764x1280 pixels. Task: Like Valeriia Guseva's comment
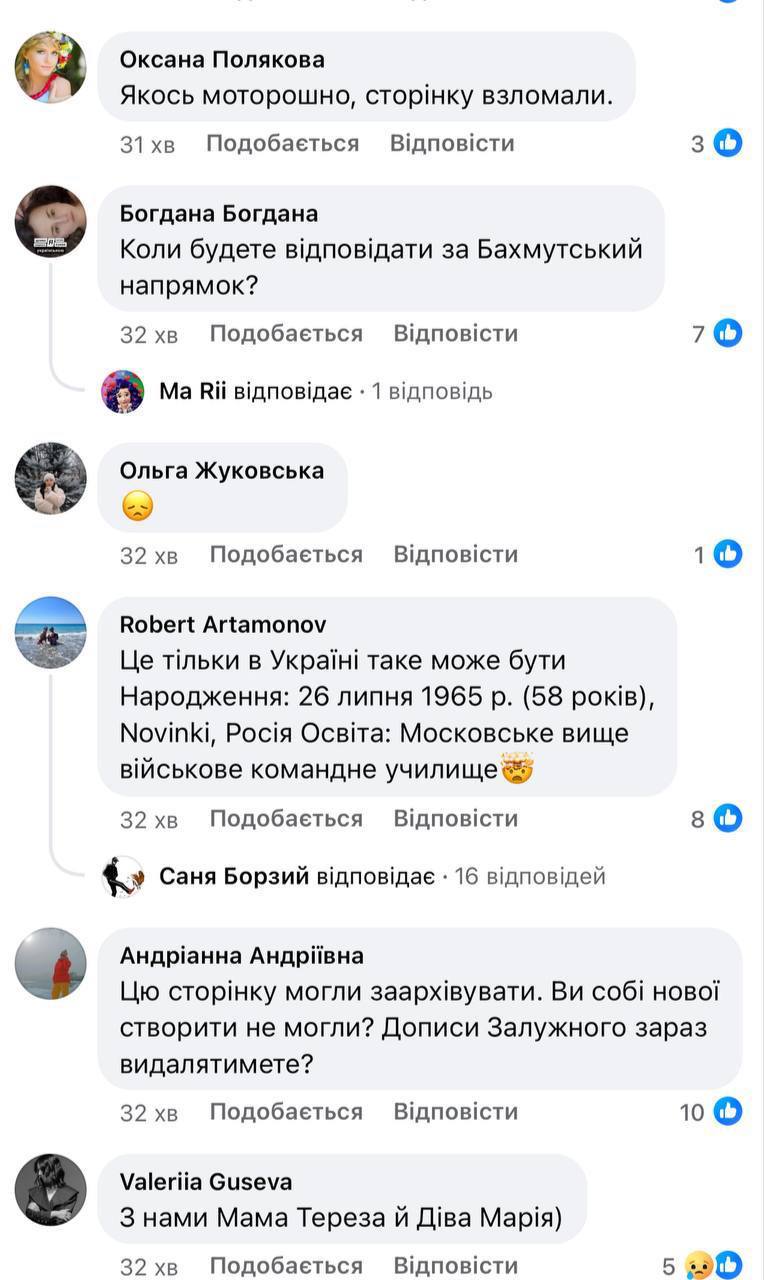click(x=286, y=1265)
